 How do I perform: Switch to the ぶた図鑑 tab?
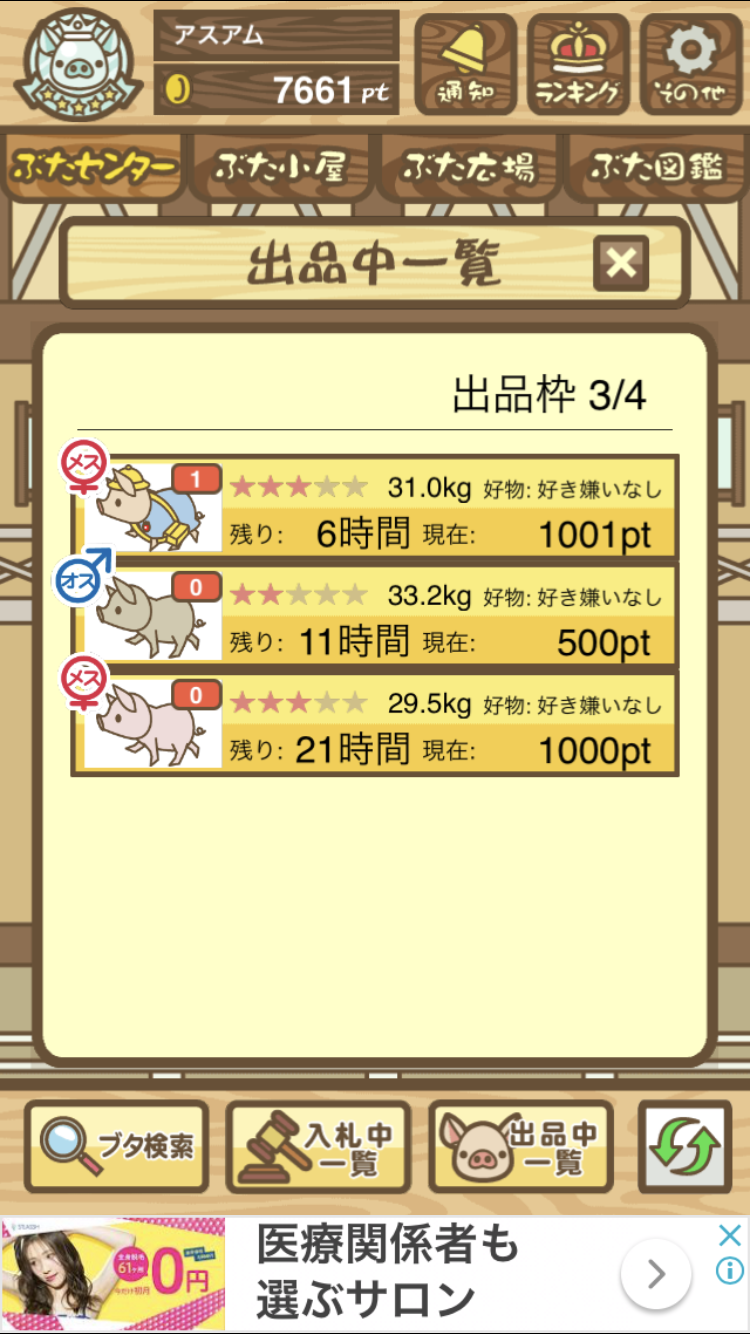pyautogui.click(x=655, y=167)
